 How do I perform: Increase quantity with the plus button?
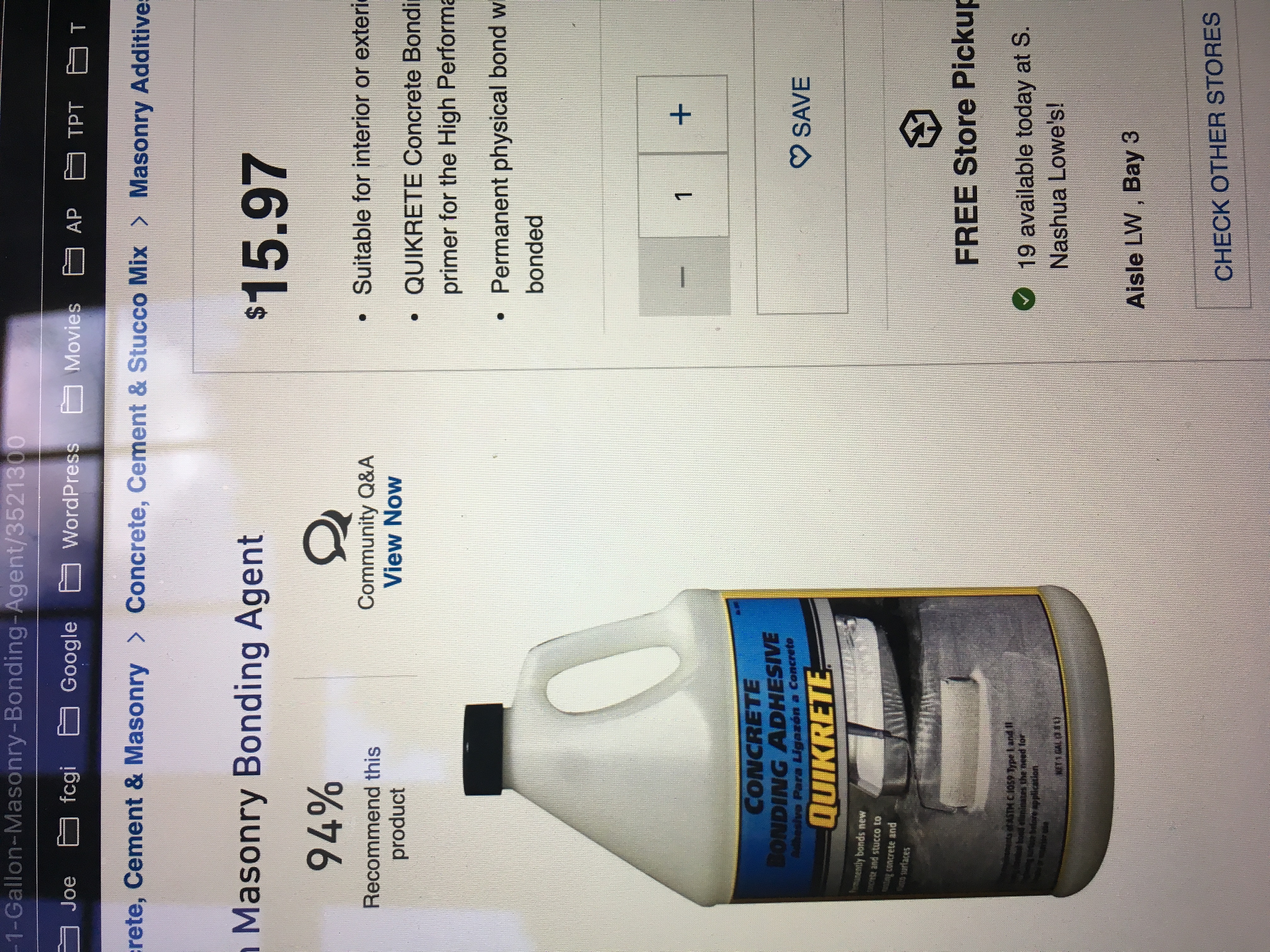tap(682, 114)
